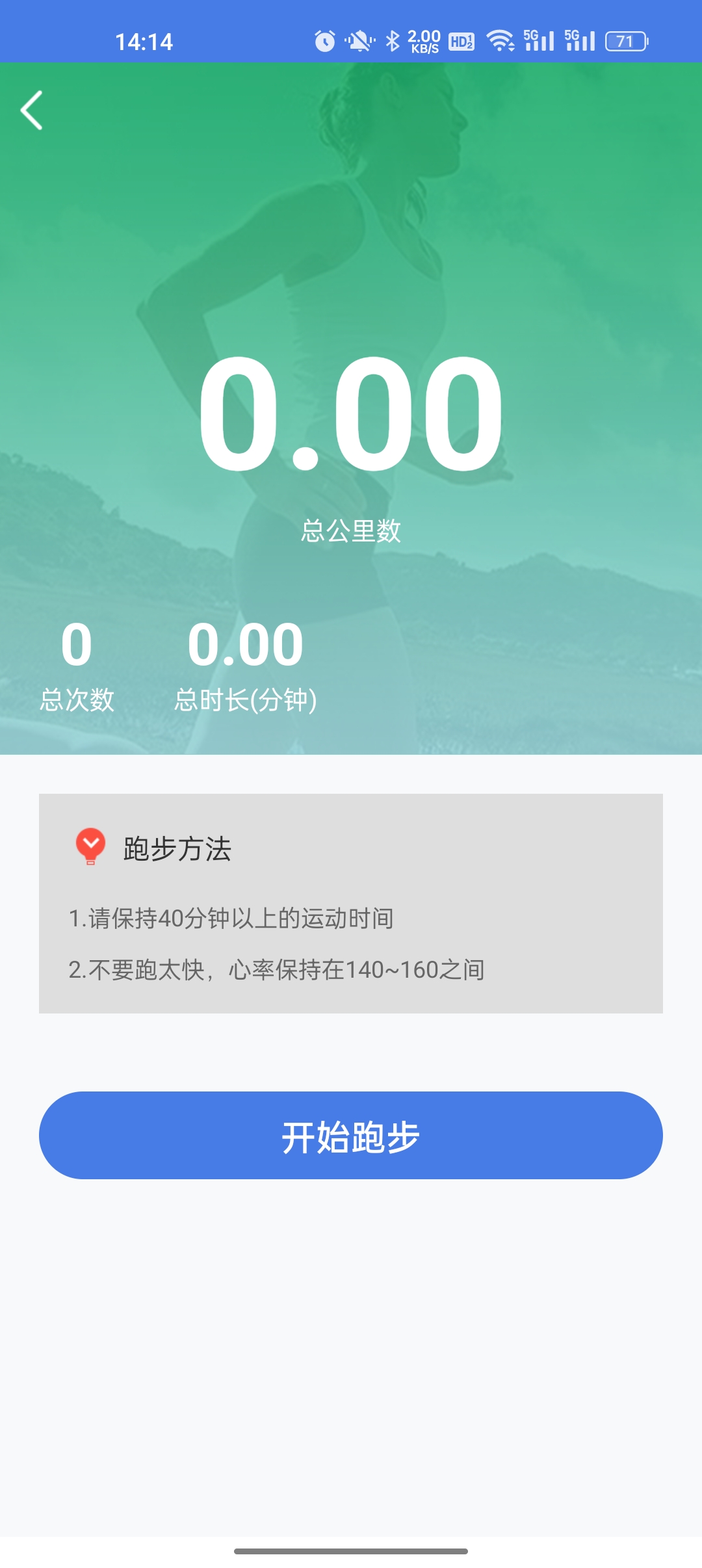Click the Bluetooth status icon
This screenshot has width=702, height=1568.
coord(393,40)
